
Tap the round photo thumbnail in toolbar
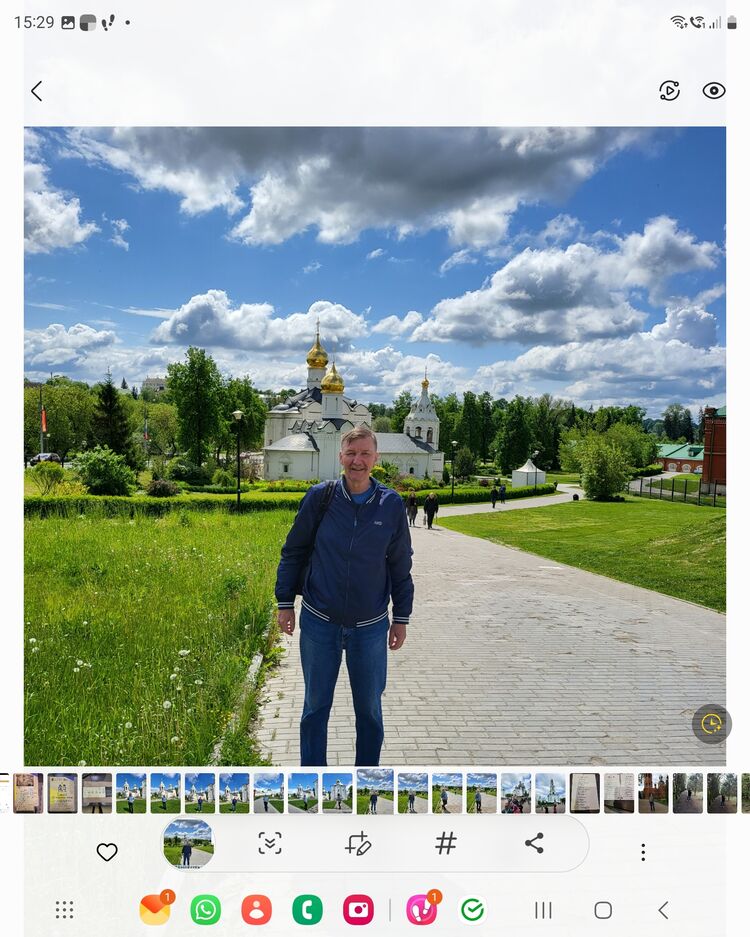[x=188, y=843]
